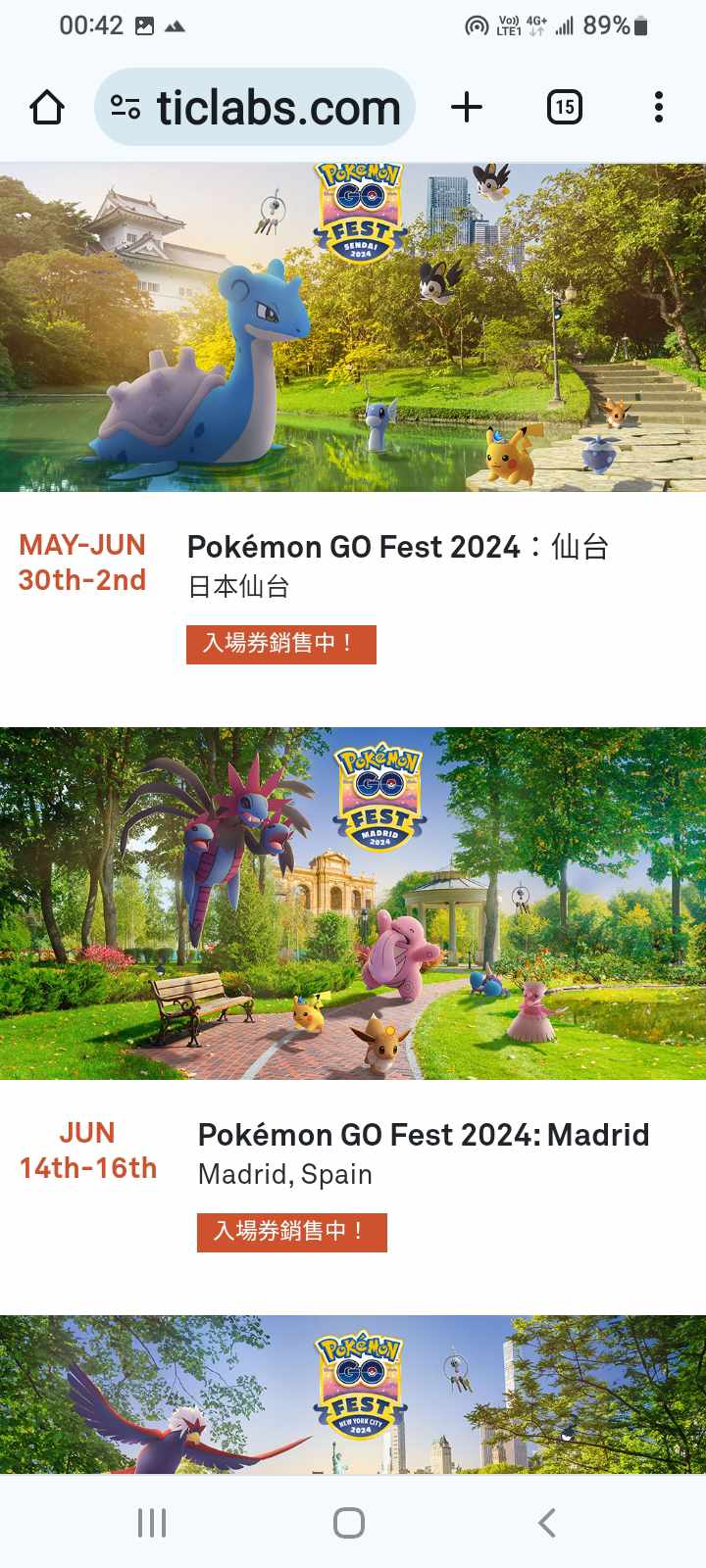Open the Sendai GO Fest banner
Screen dimensions: 706x1568
(353, 327)
